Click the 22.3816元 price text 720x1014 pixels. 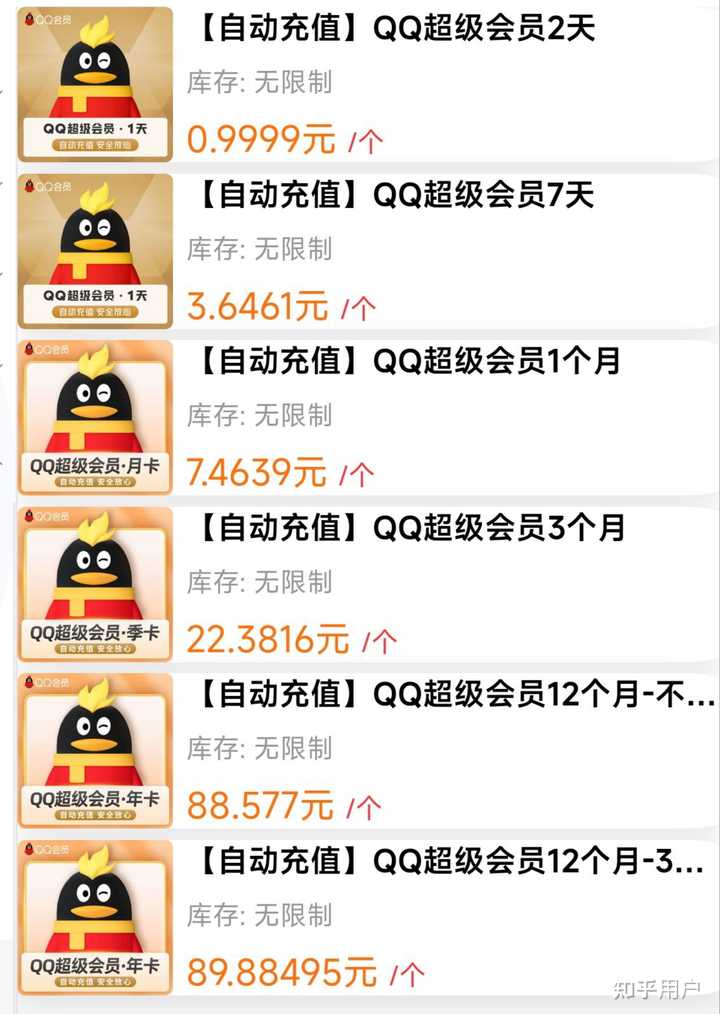tap(270, 637)
